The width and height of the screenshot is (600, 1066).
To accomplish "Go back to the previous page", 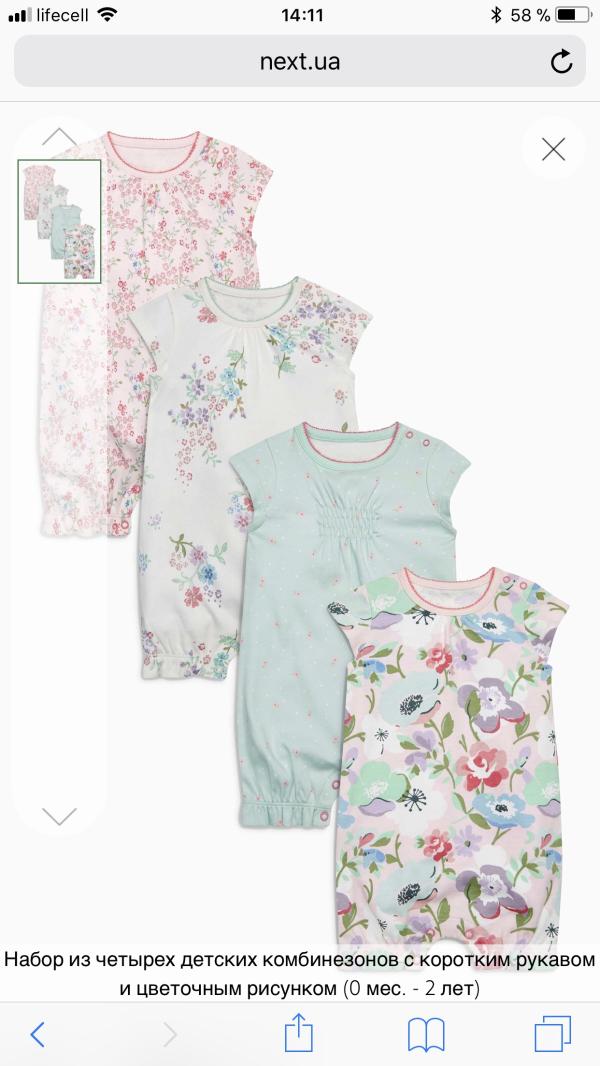I will click(37, 1033).
